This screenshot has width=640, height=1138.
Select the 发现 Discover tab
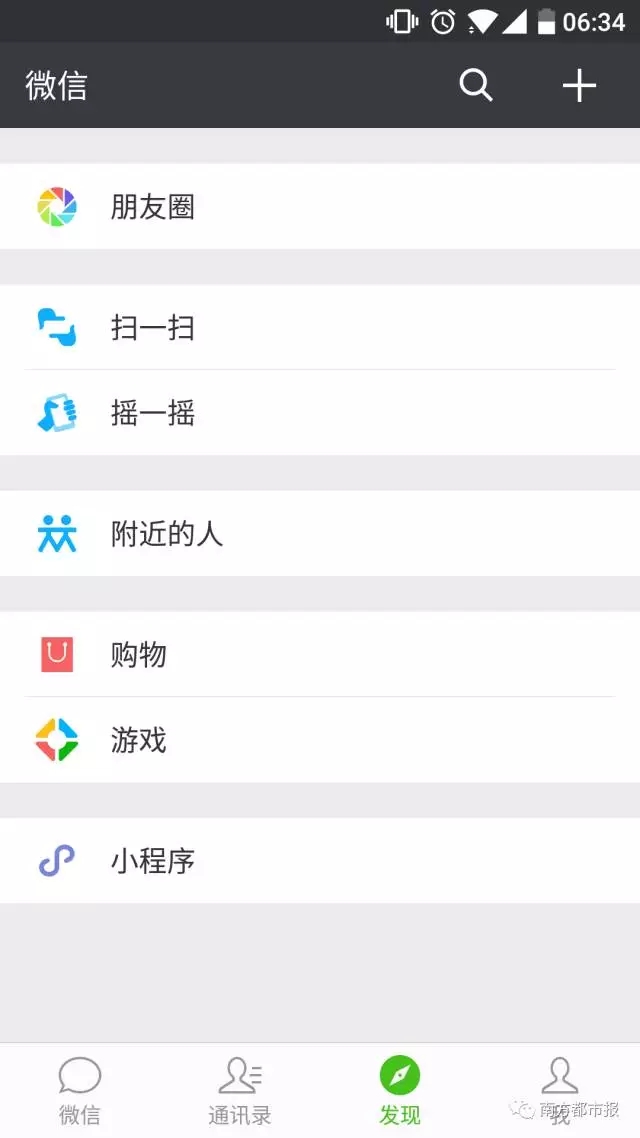pos(400,1091)
